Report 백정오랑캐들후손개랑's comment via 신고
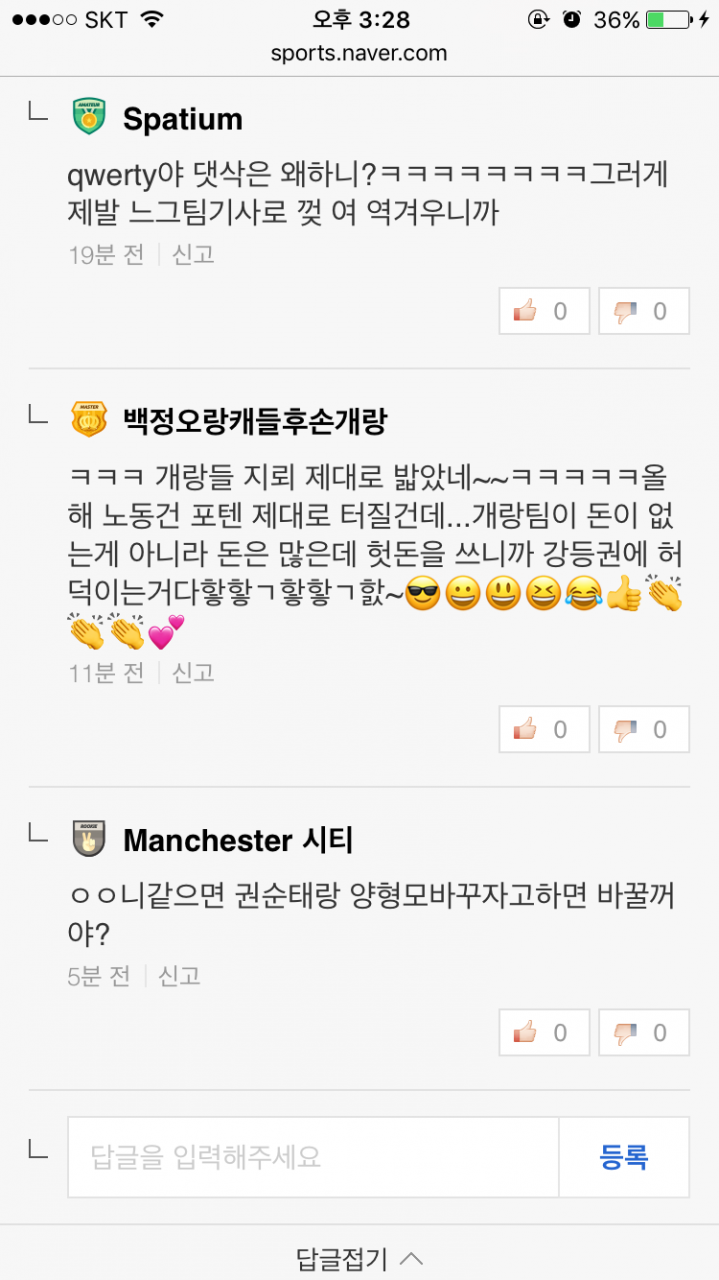 193,673
